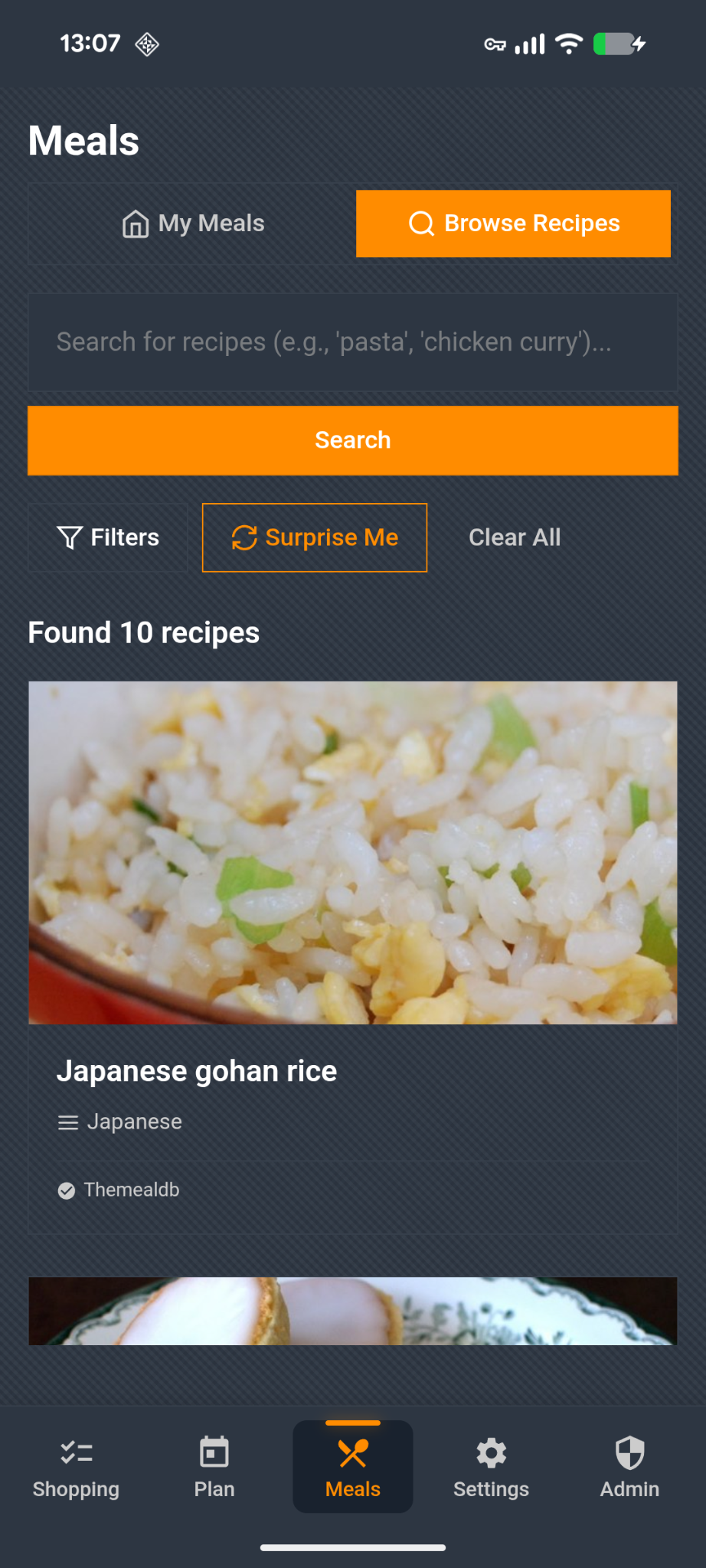
Task: Select the Browse Recipes tab
Action: [x=513, y=224]
